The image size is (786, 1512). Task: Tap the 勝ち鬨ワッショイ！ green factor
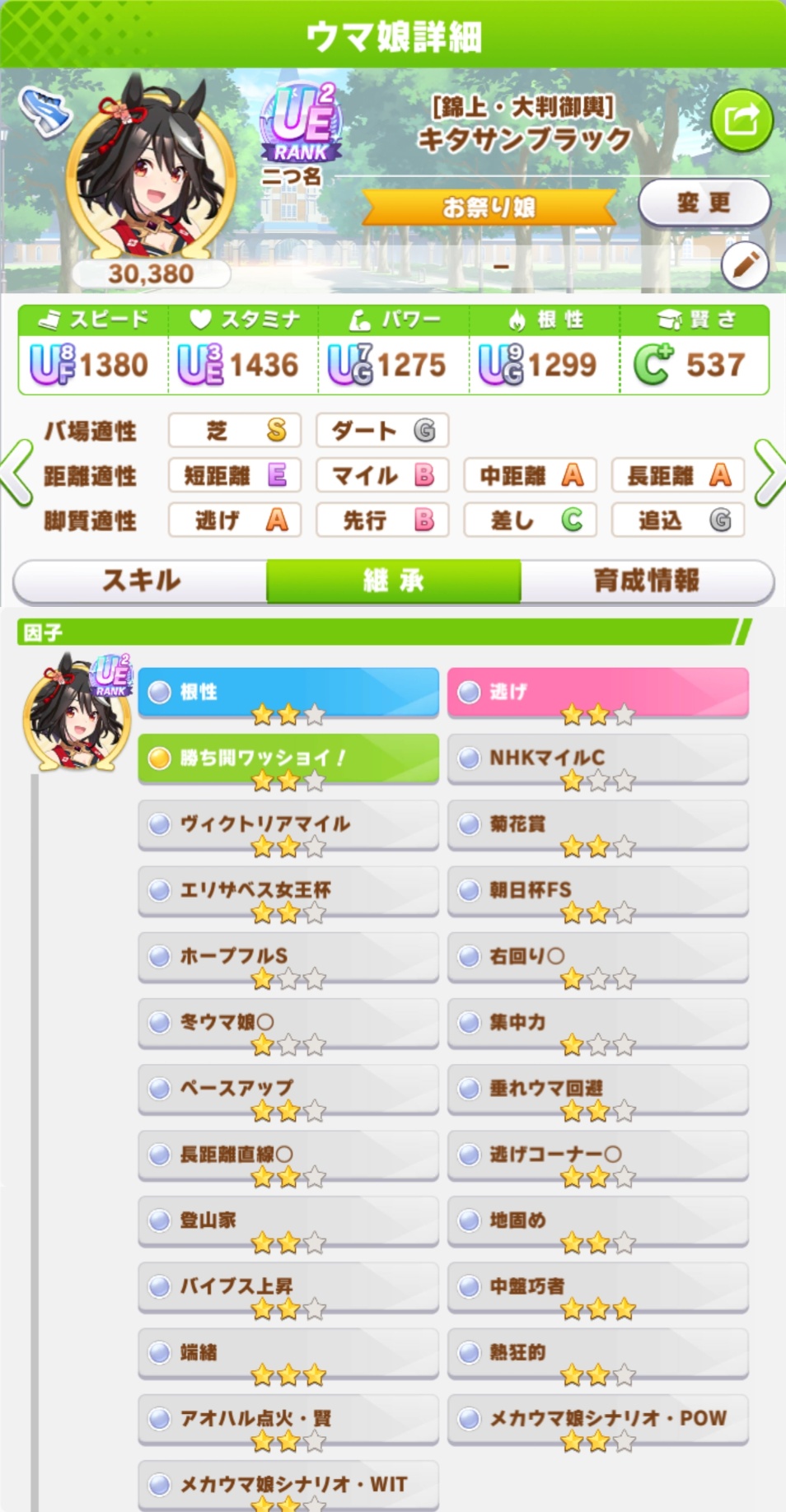tap(288, 758)
